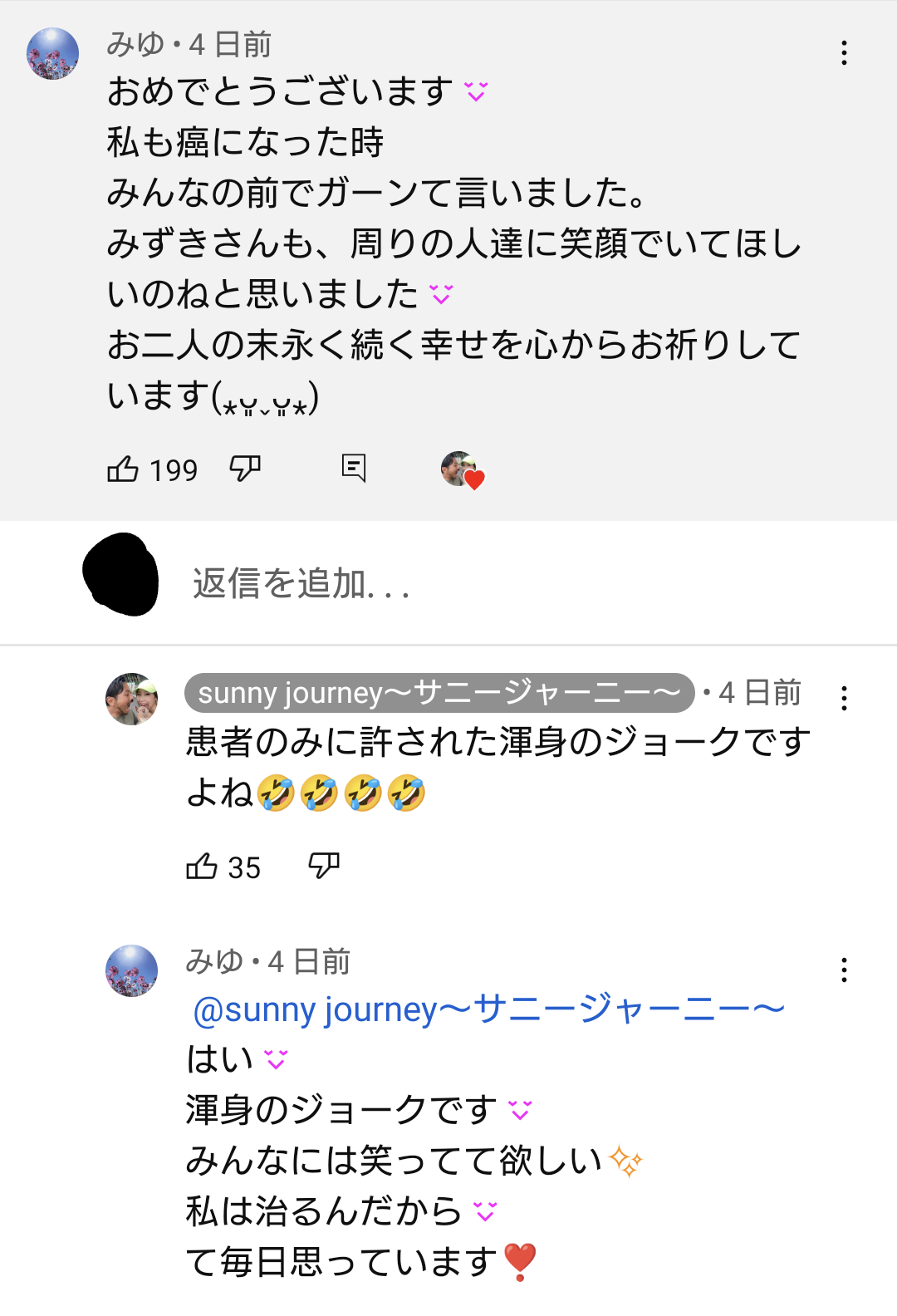Like みゆ's top comment with 199 likes
Viewport: 897px width, 1316px height.
[x=124, y=469]
